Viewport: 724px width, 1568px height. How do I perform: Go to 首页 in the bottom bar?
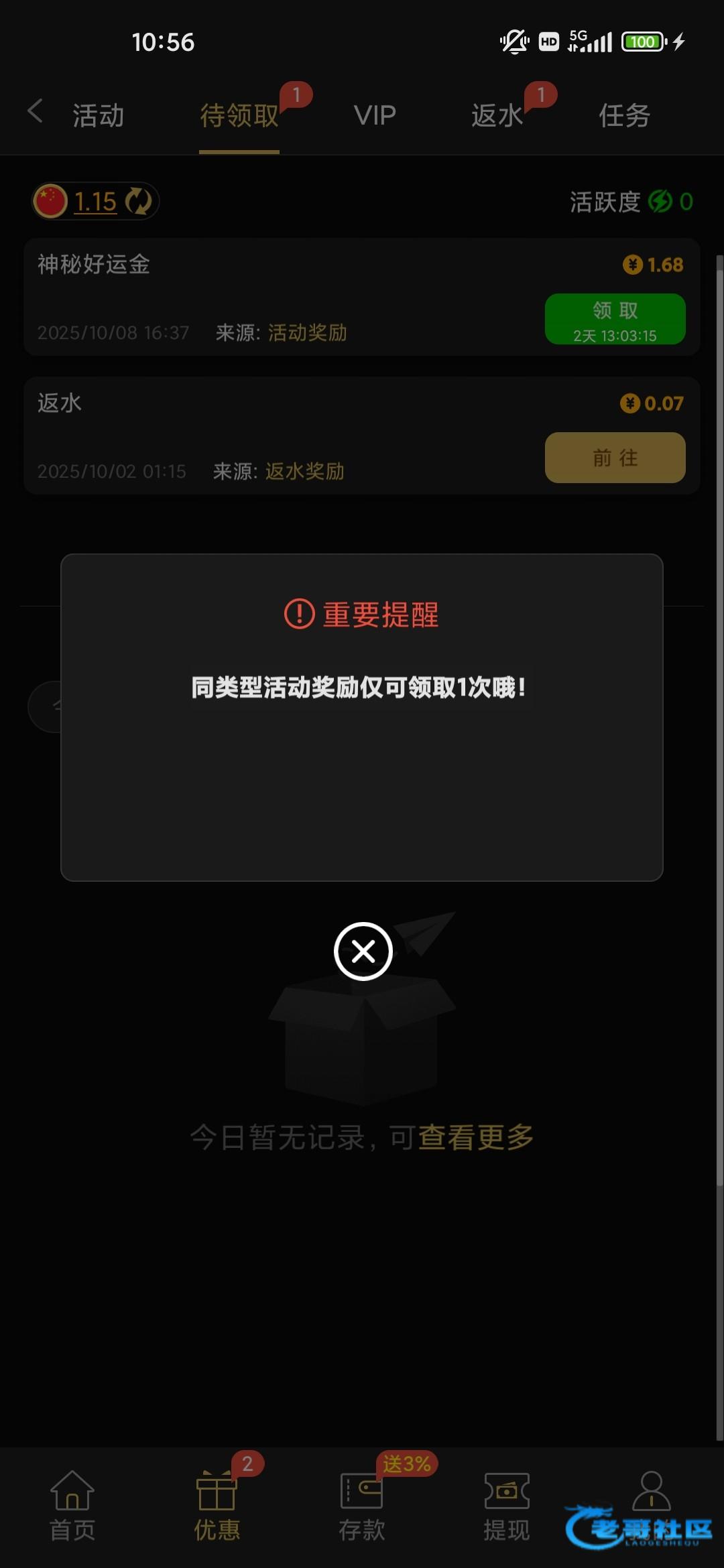(72, 1505)
